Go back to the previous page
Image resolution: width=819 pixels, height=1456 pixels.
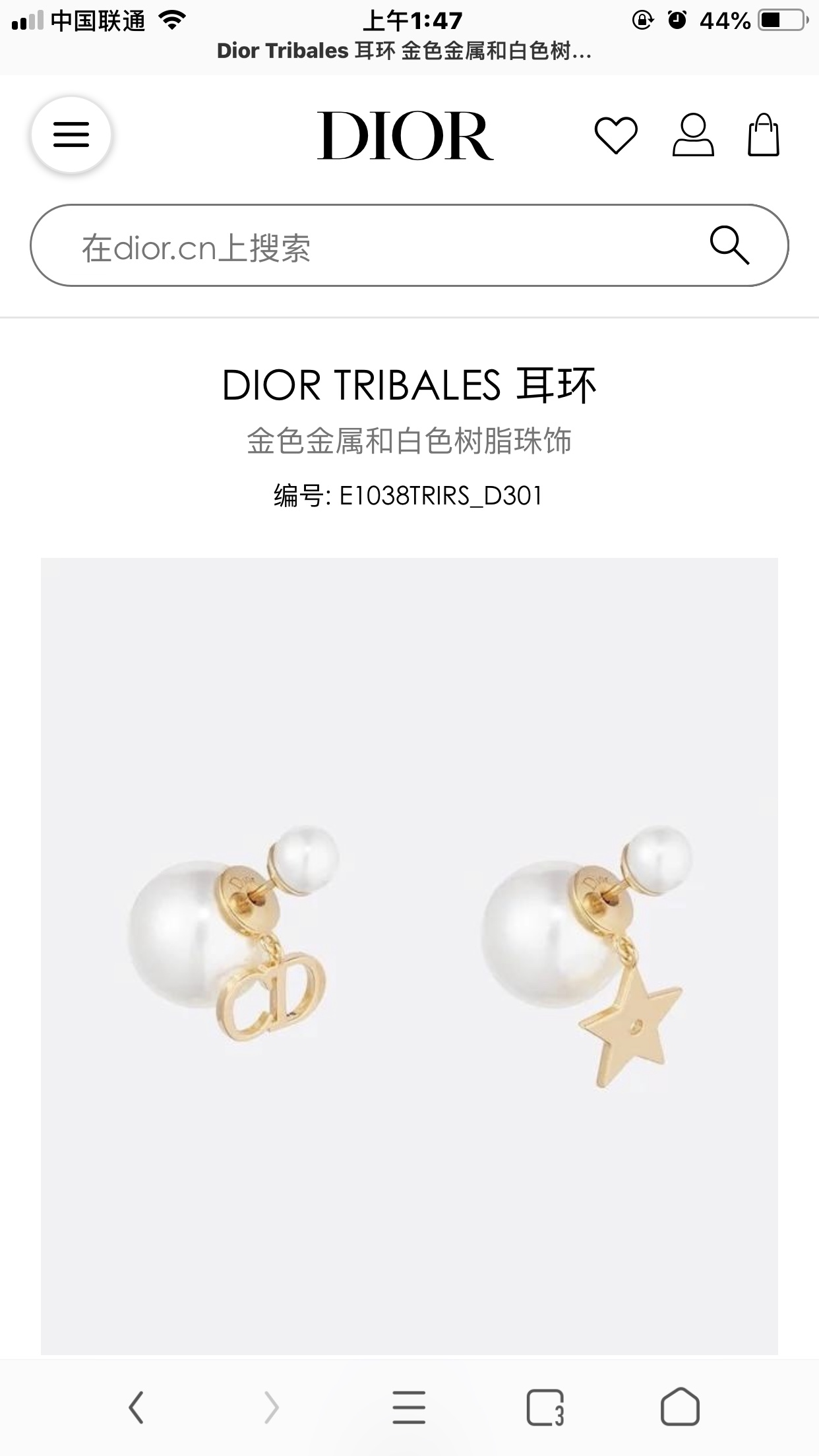pos(136,1408)
